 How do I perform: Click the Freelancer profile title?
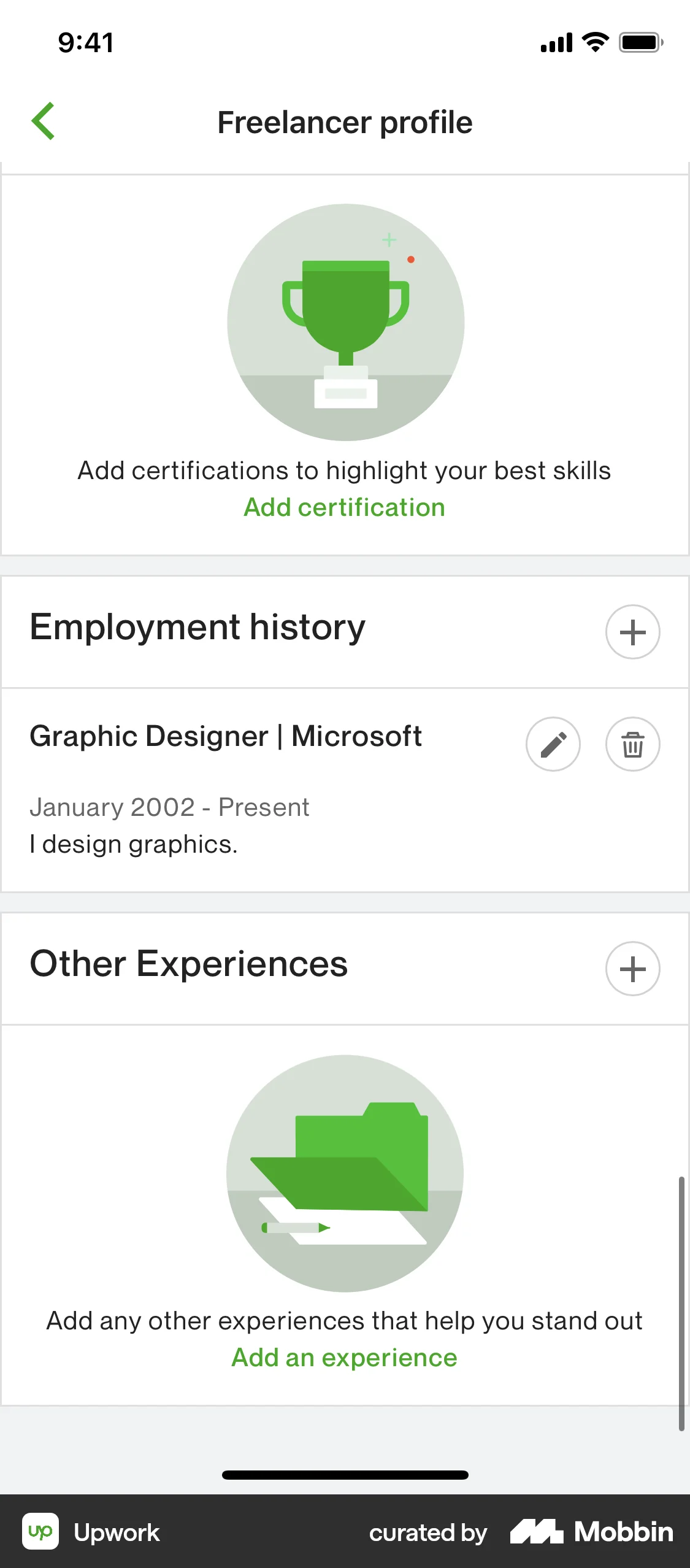point(345,122)
